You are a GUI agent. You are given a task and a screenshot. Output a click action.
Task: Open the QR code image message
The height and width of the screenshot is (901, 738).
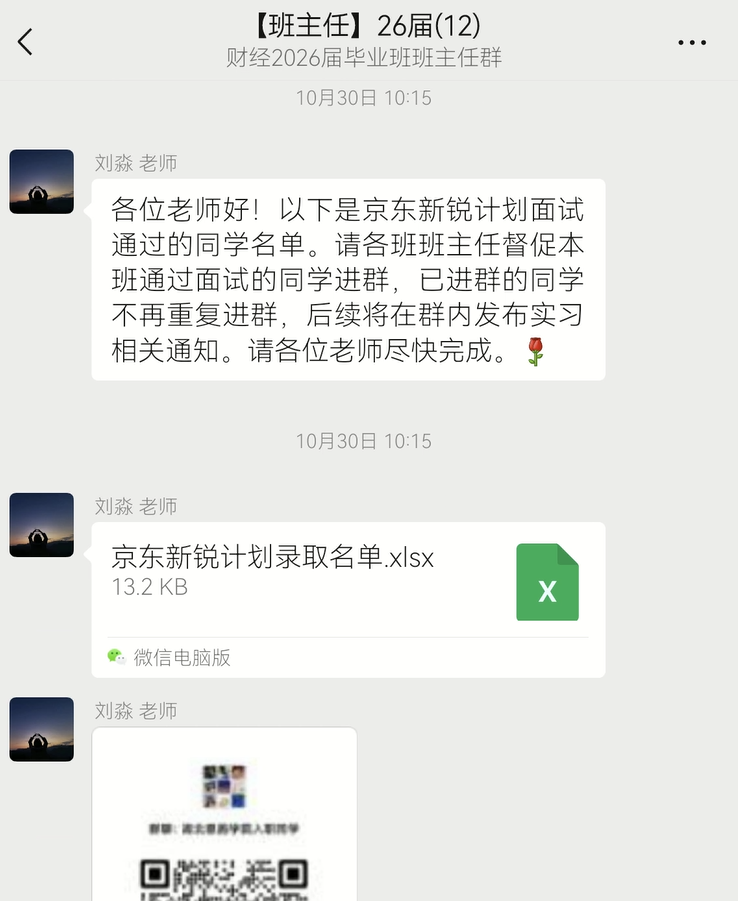pos(224,815)
